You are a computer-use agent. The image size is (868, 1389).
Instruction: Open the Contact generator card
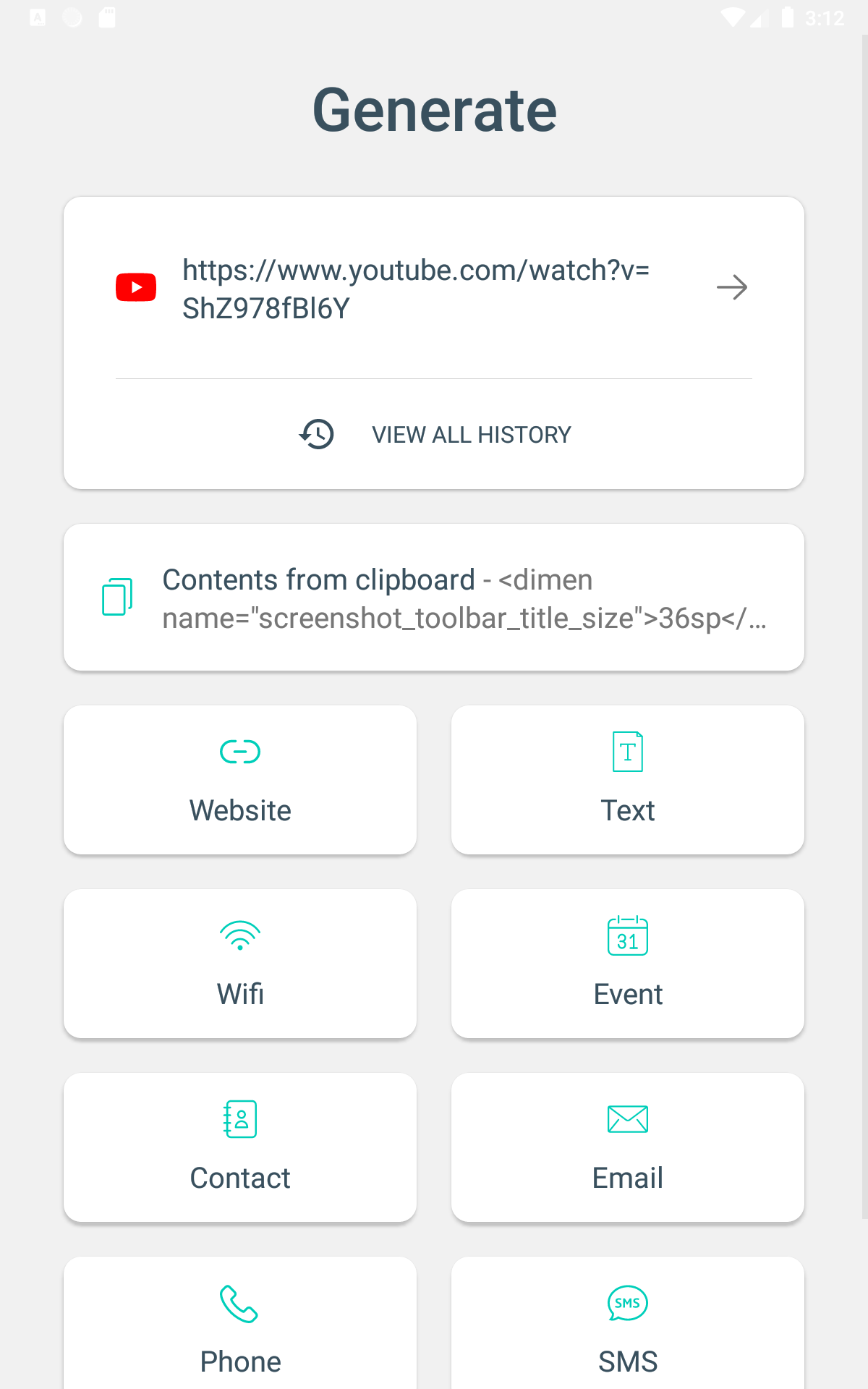click(240, 1147)
